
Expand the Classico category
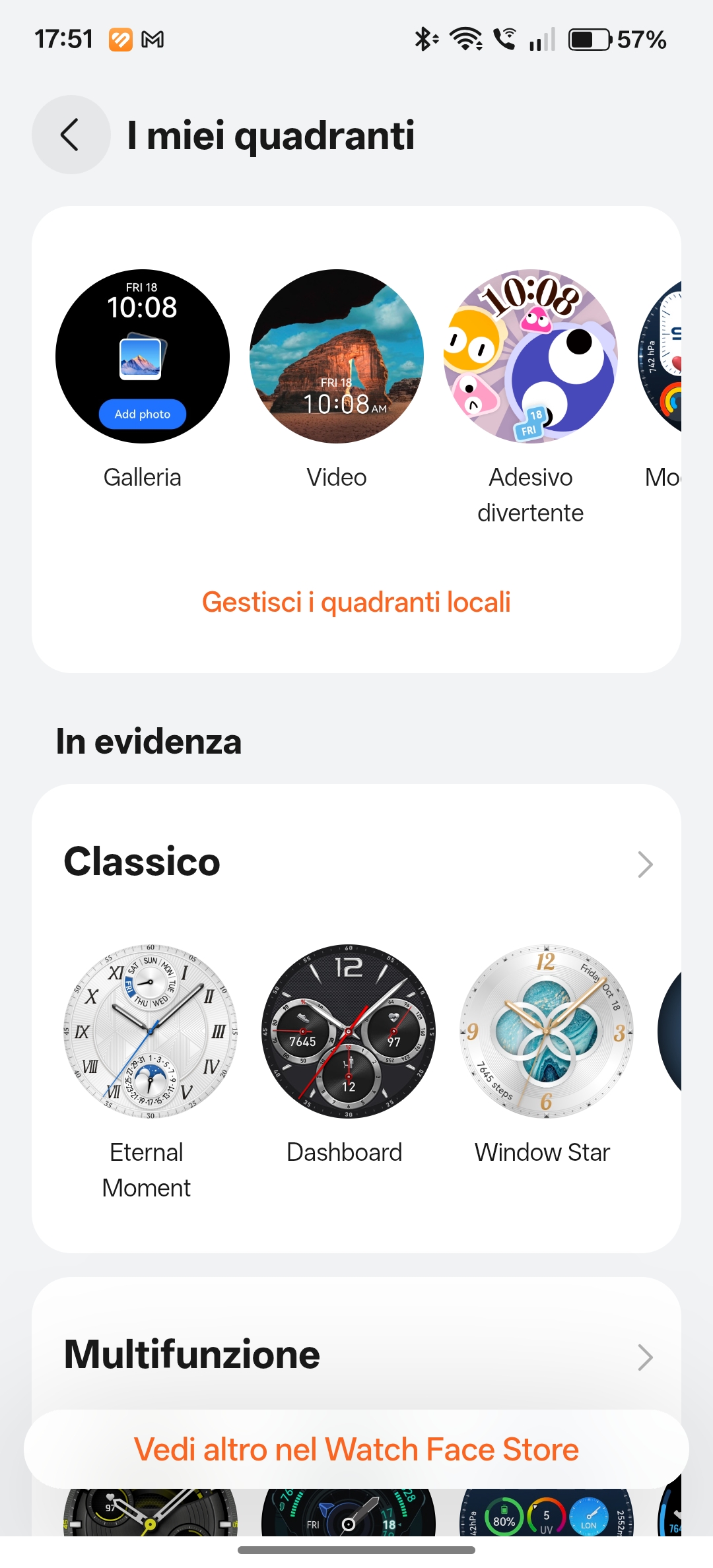click(x=644, y=864)
